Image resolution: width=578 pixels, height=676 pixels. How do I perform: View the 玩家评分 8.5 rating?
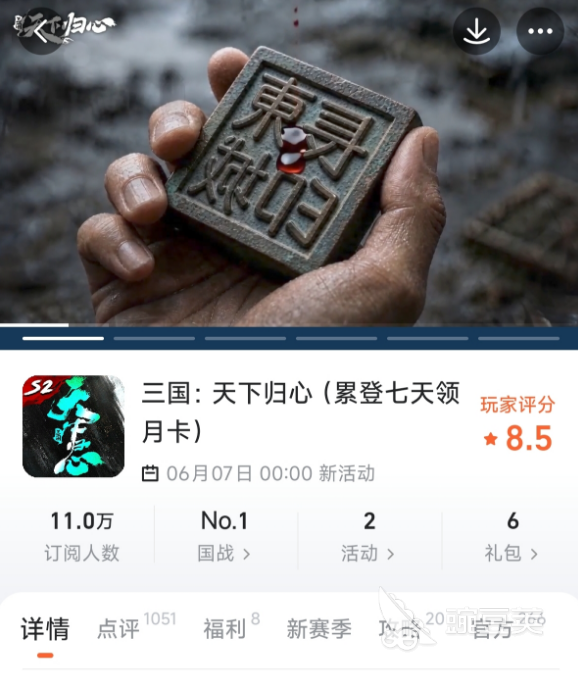click(x=517, y=424)
